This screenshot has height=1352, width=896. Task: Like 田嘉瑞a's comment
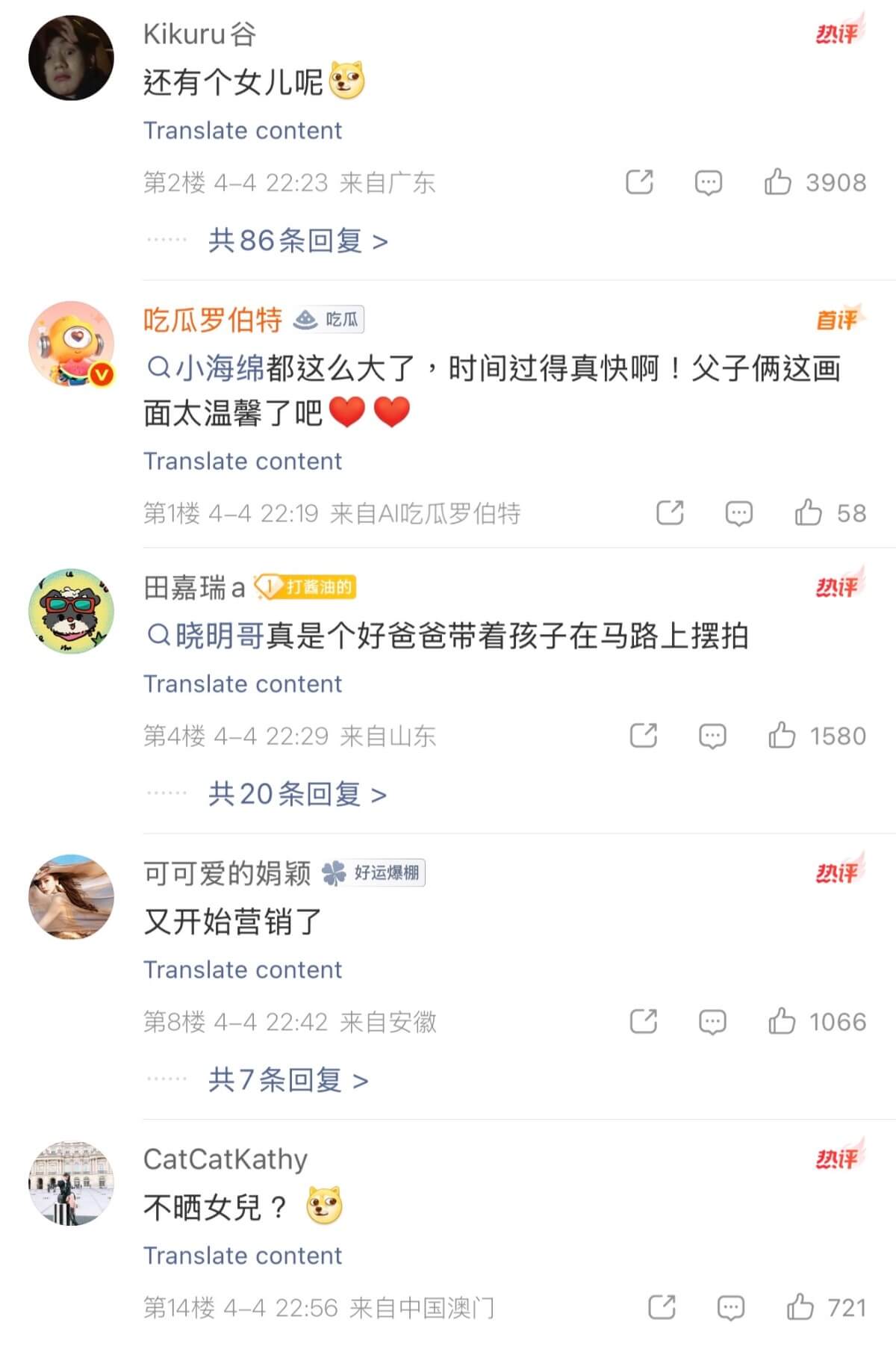coord(782,736)
